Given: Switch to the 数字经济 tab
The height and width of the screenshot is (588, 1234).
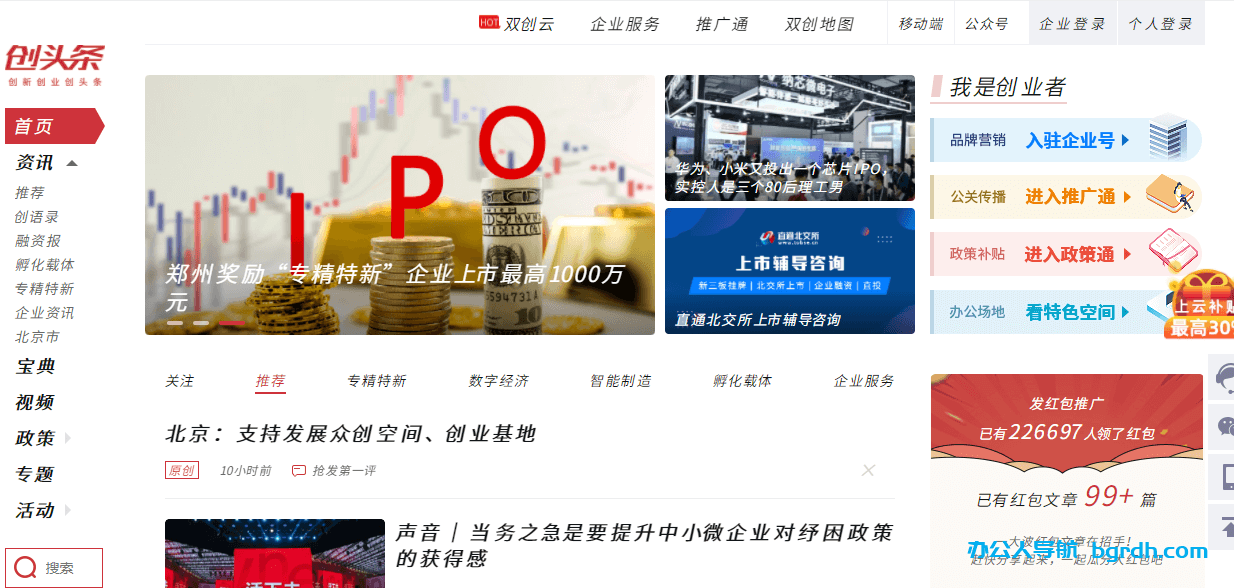Looking at the screenshot, I should [498, 381].
